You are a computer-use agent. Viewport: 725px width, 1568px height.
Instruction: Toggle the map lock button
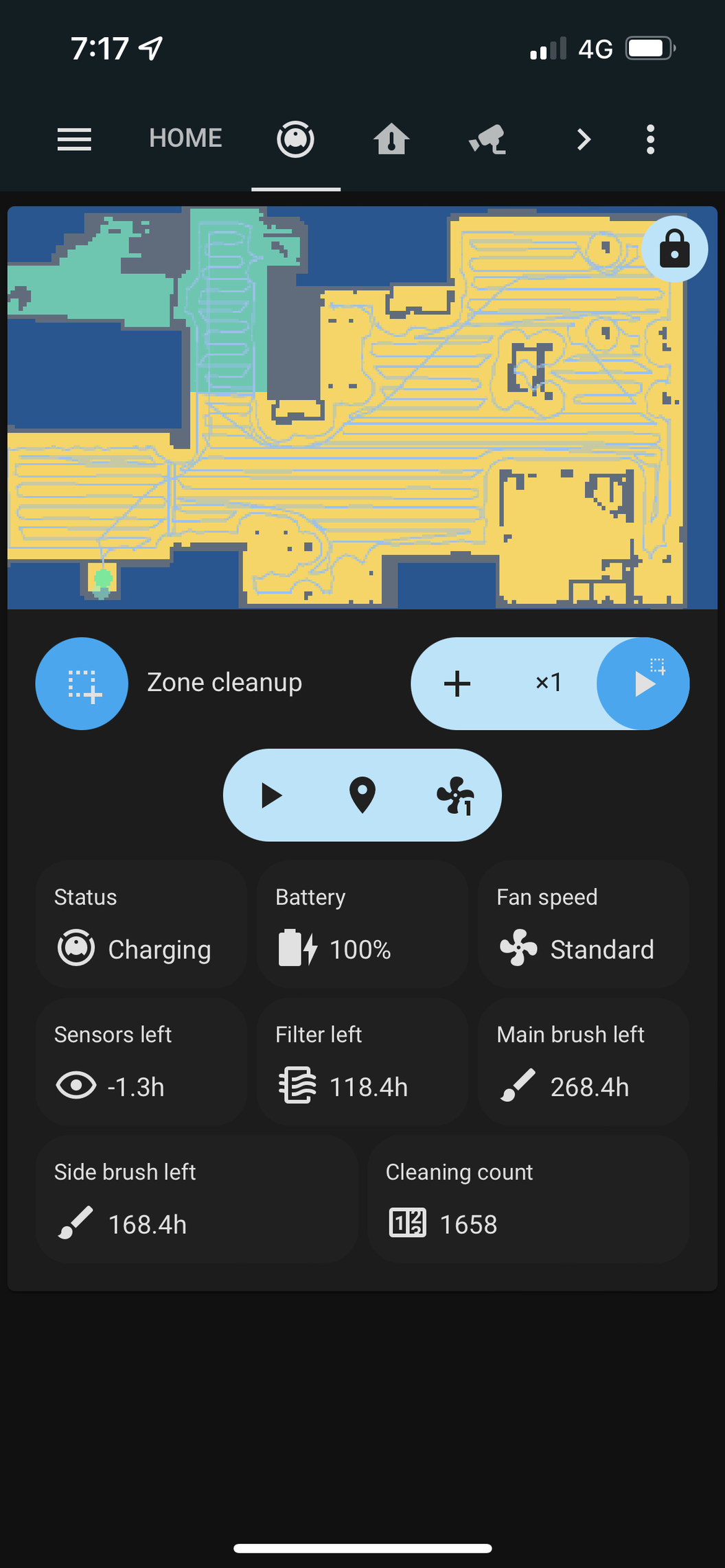(x=674, y=248)
